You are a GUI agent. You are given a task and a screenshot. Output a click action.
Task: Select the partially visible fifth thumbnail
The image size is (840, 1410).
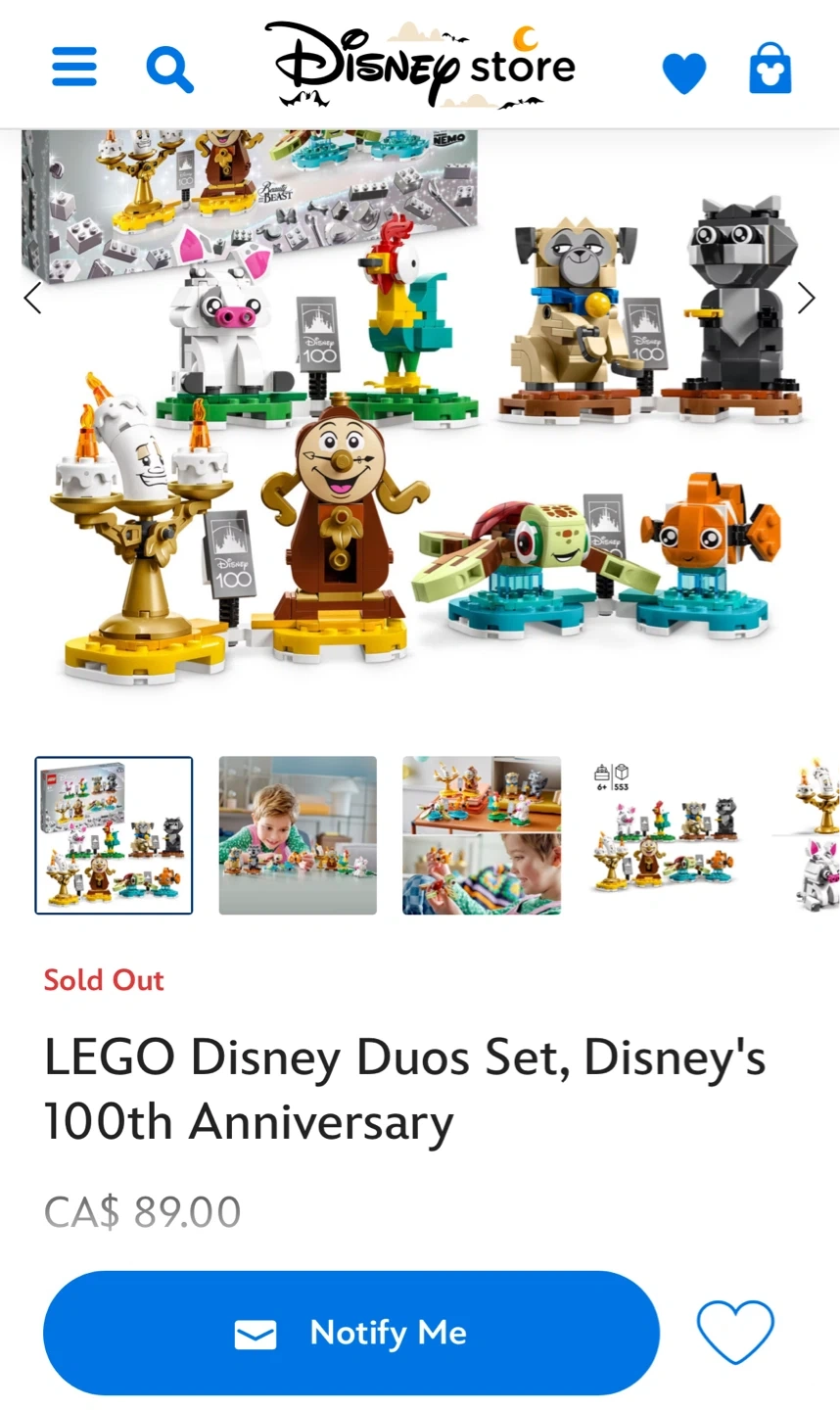pyautogui.click(x=806, y=835)
